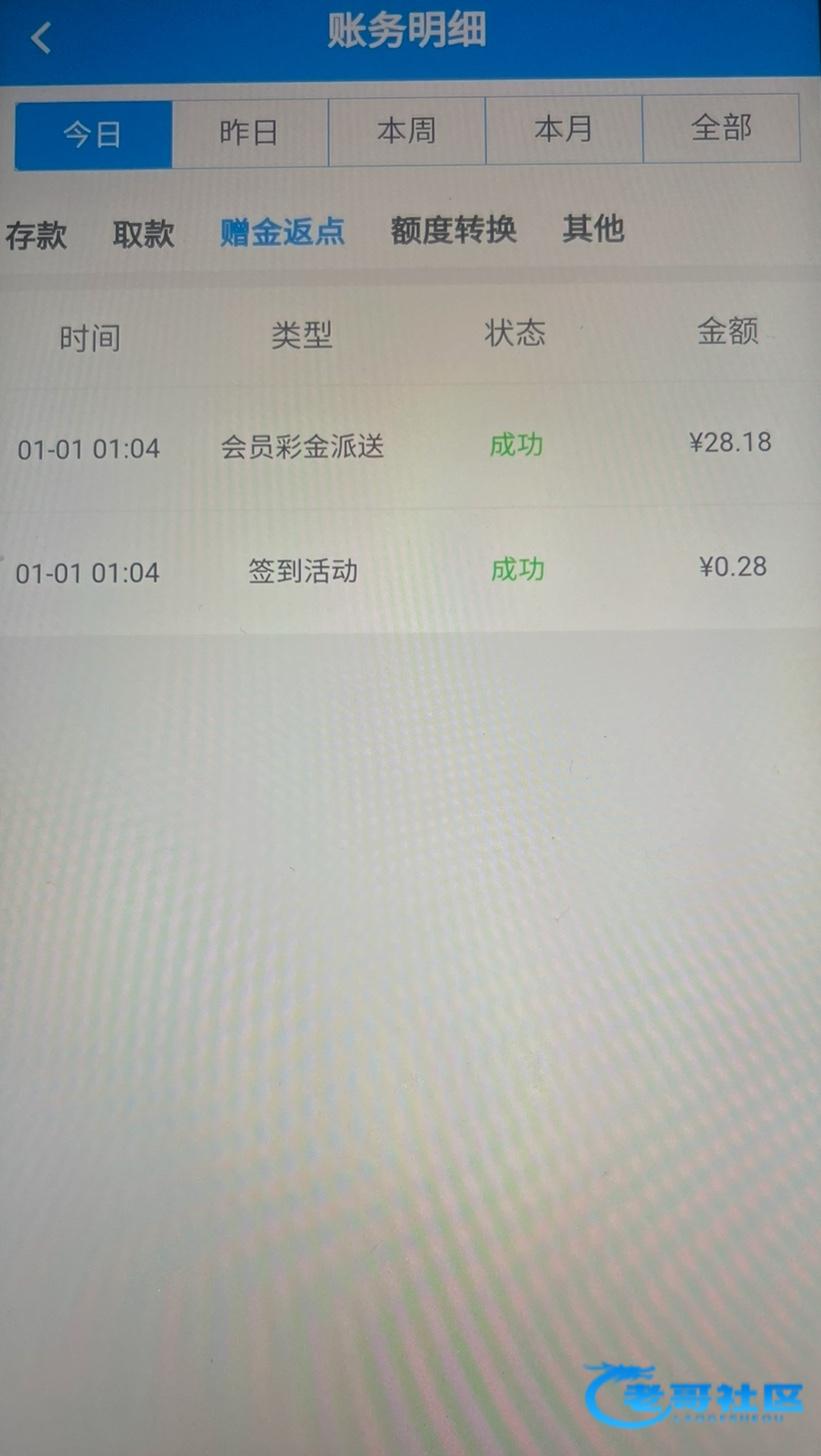Open the 存款 category tab
Screen dimensions: 821x1456
click(36, 235)
